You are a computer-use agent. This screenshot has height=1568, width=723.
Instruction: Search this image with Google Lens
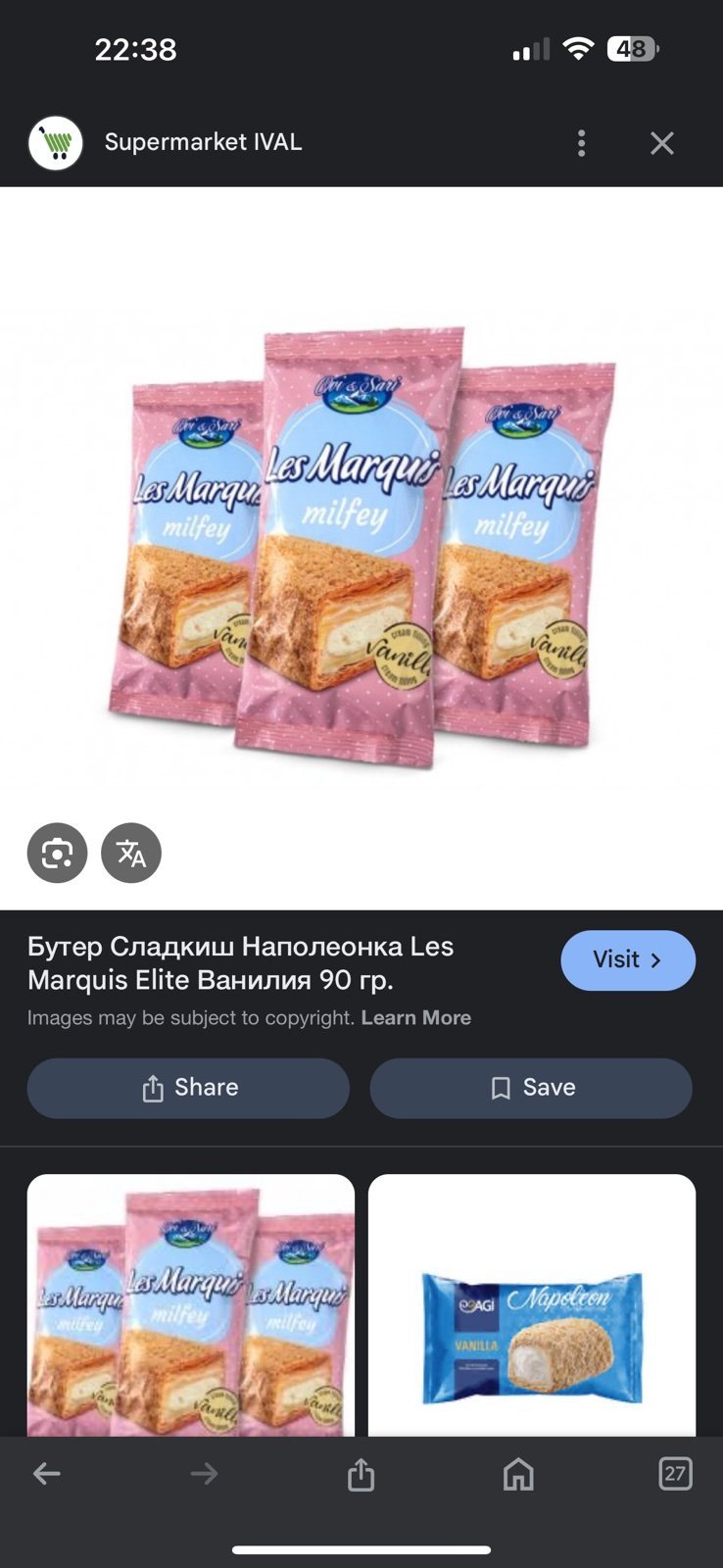[x=57, y=853]
